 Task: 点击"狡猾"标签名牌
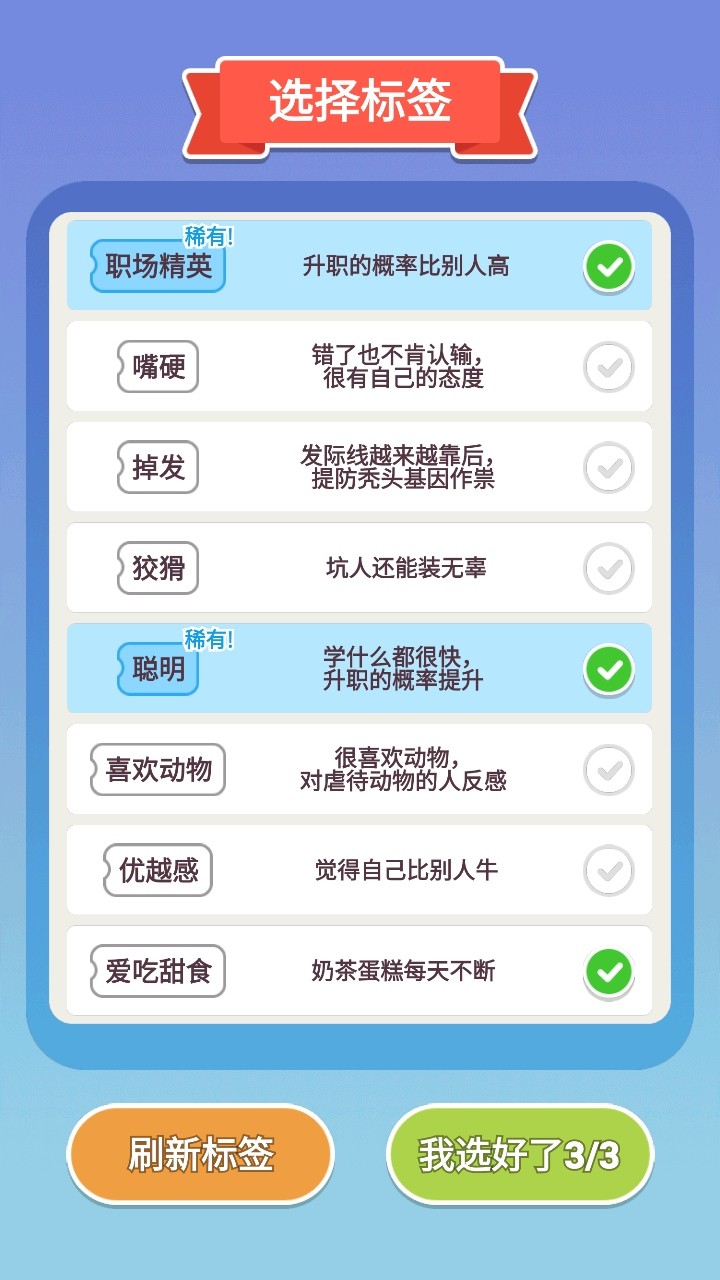tap(156, 567)
